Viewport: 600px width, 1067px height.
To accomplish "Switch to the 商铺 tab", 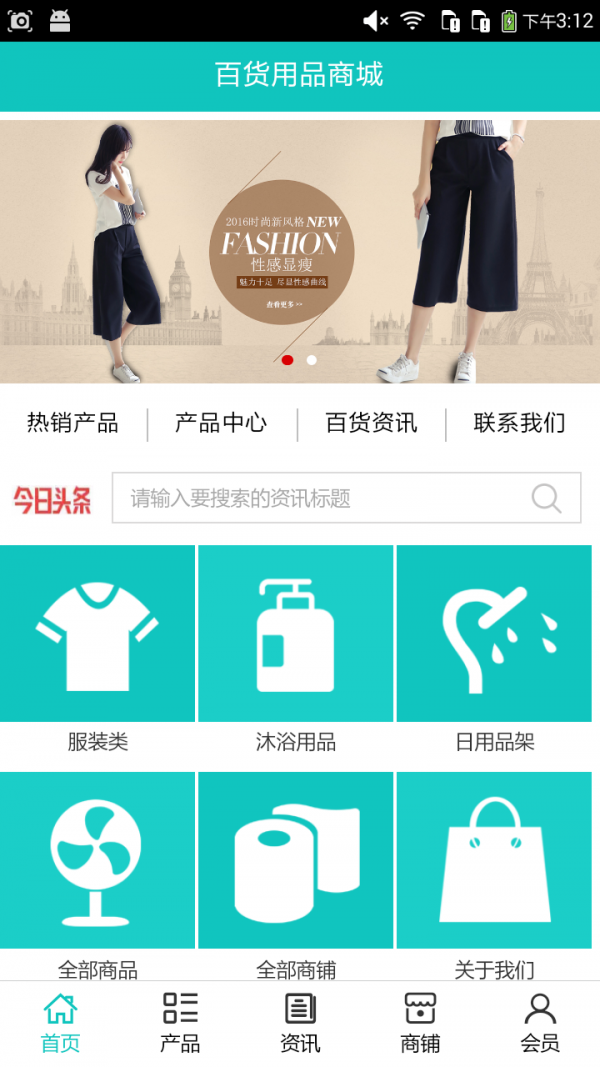I will 420,1023.
